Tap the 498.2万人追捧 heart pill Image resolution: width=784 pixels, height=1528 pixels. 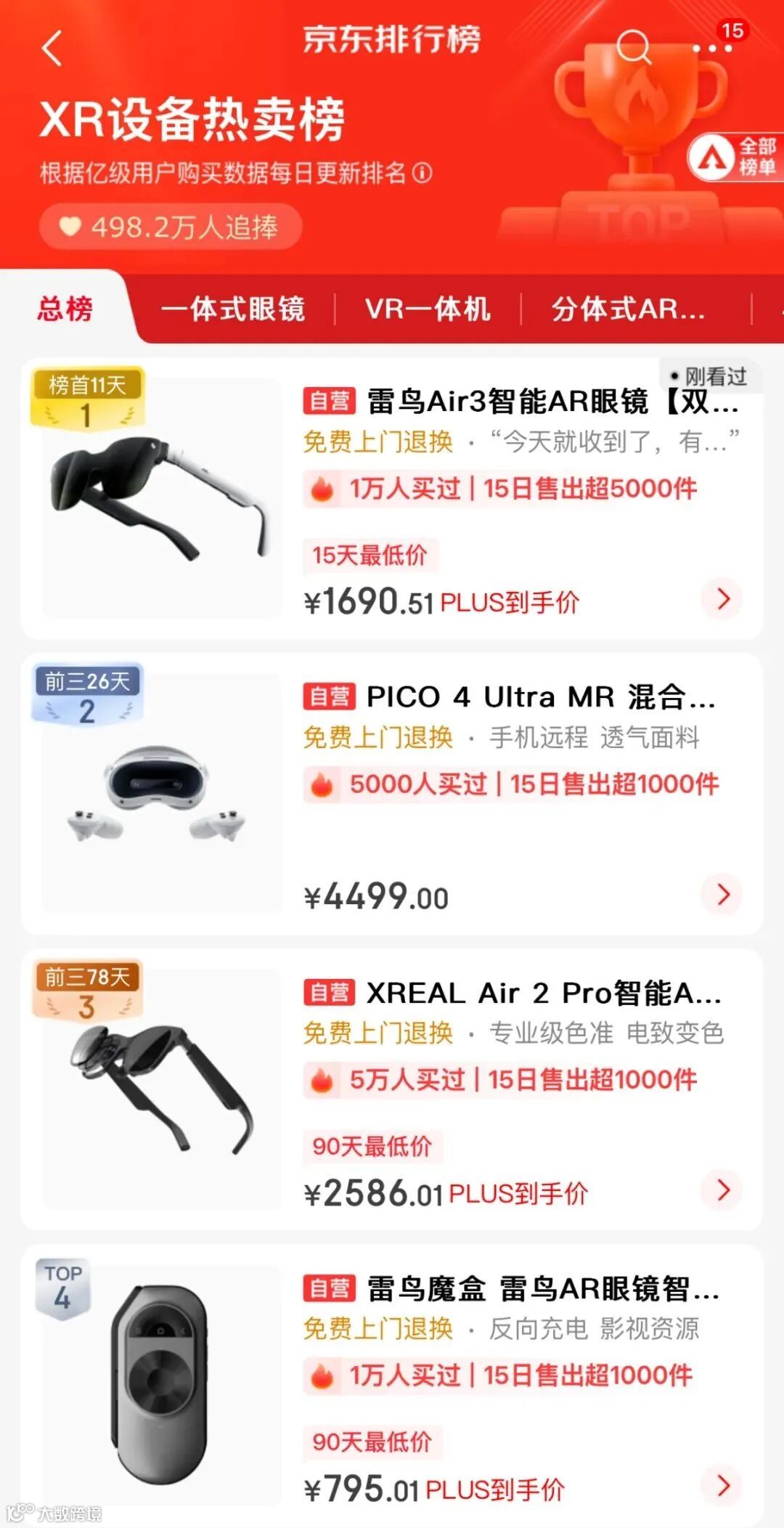pyautogui.click(x=171, y=227)
